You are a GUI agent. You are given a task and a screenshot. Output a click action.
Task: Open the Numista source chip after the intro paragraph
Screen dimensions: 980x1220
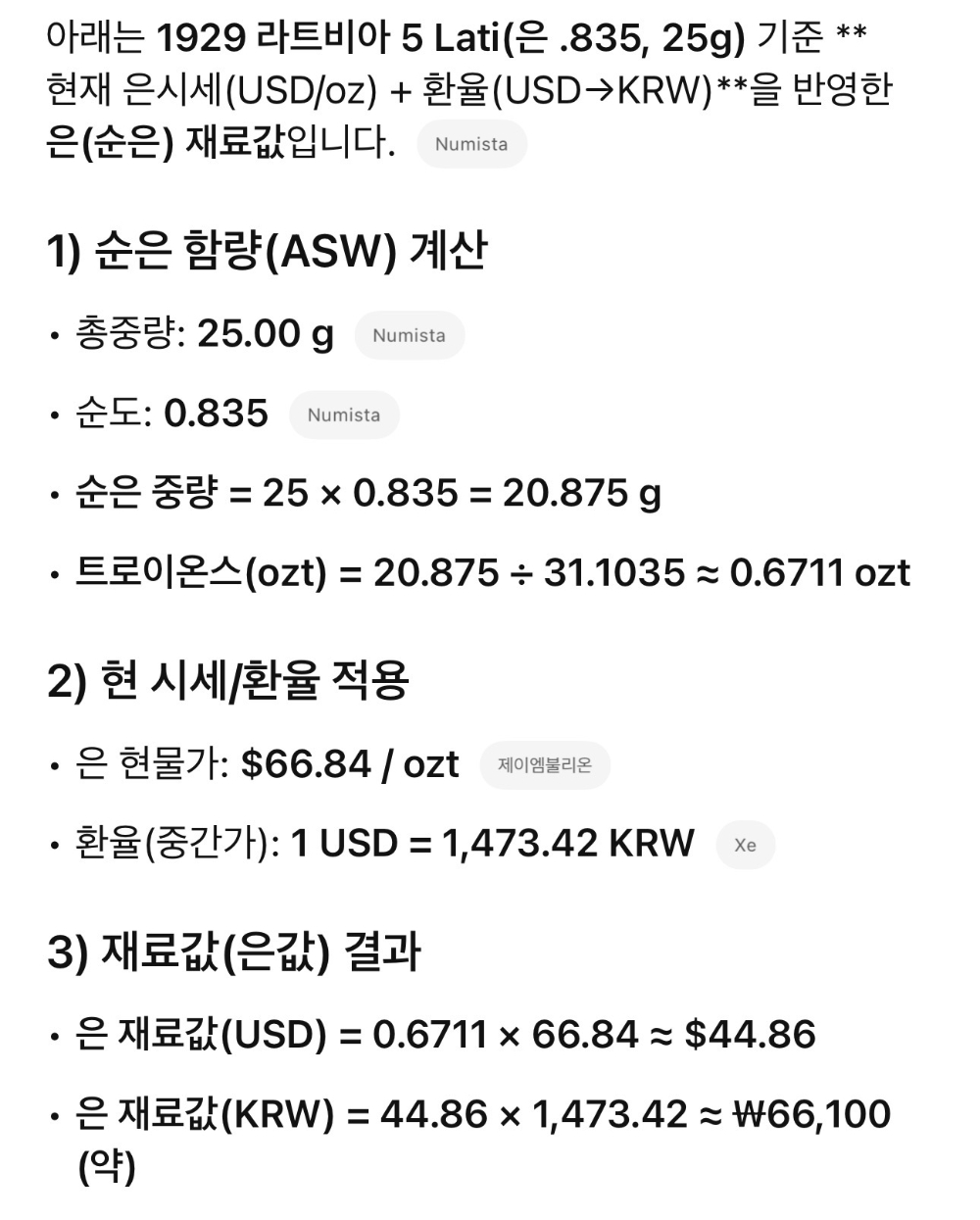coord(471,145)
